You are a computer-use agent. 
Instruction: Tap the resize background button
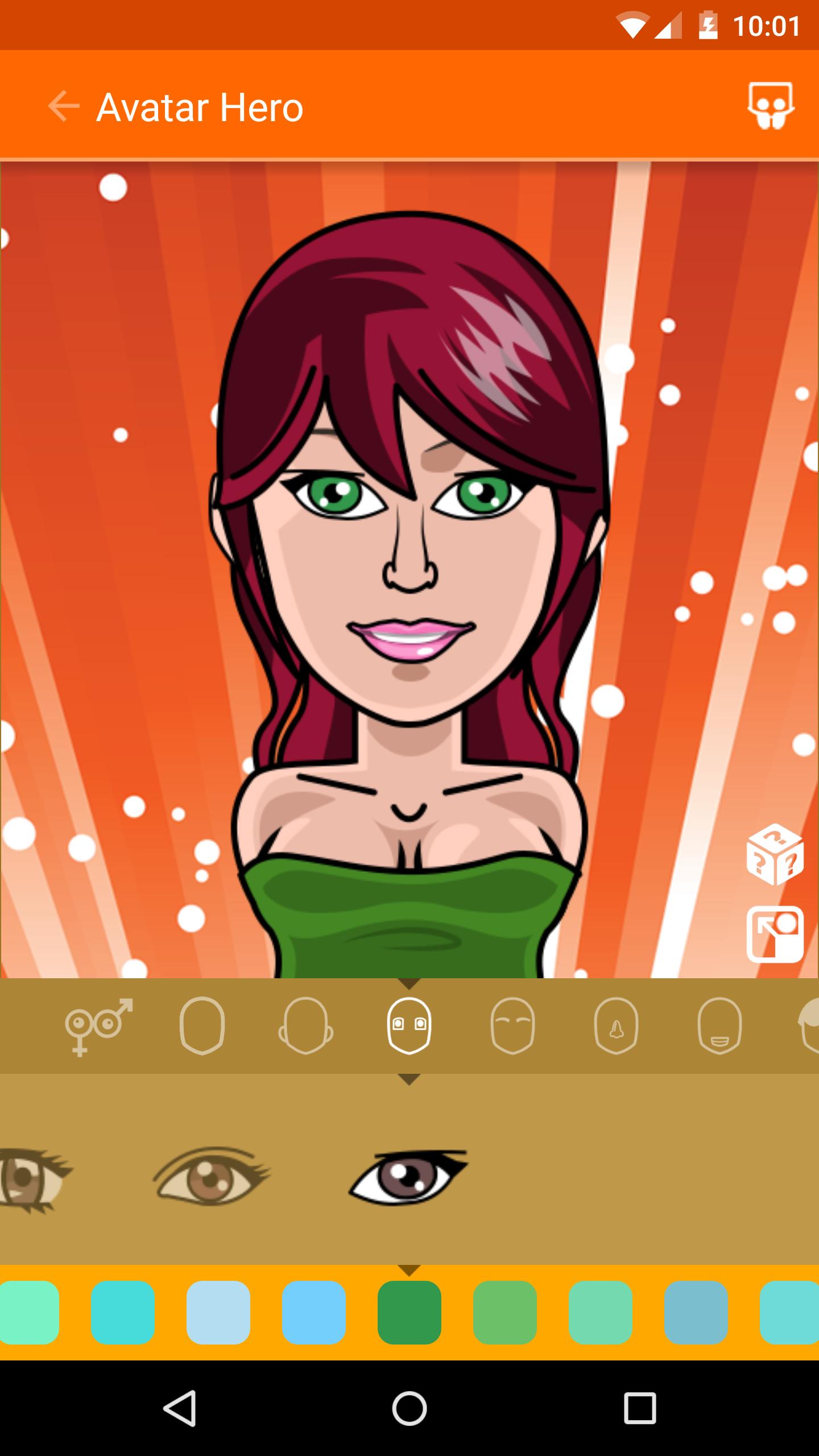(775, 934)
